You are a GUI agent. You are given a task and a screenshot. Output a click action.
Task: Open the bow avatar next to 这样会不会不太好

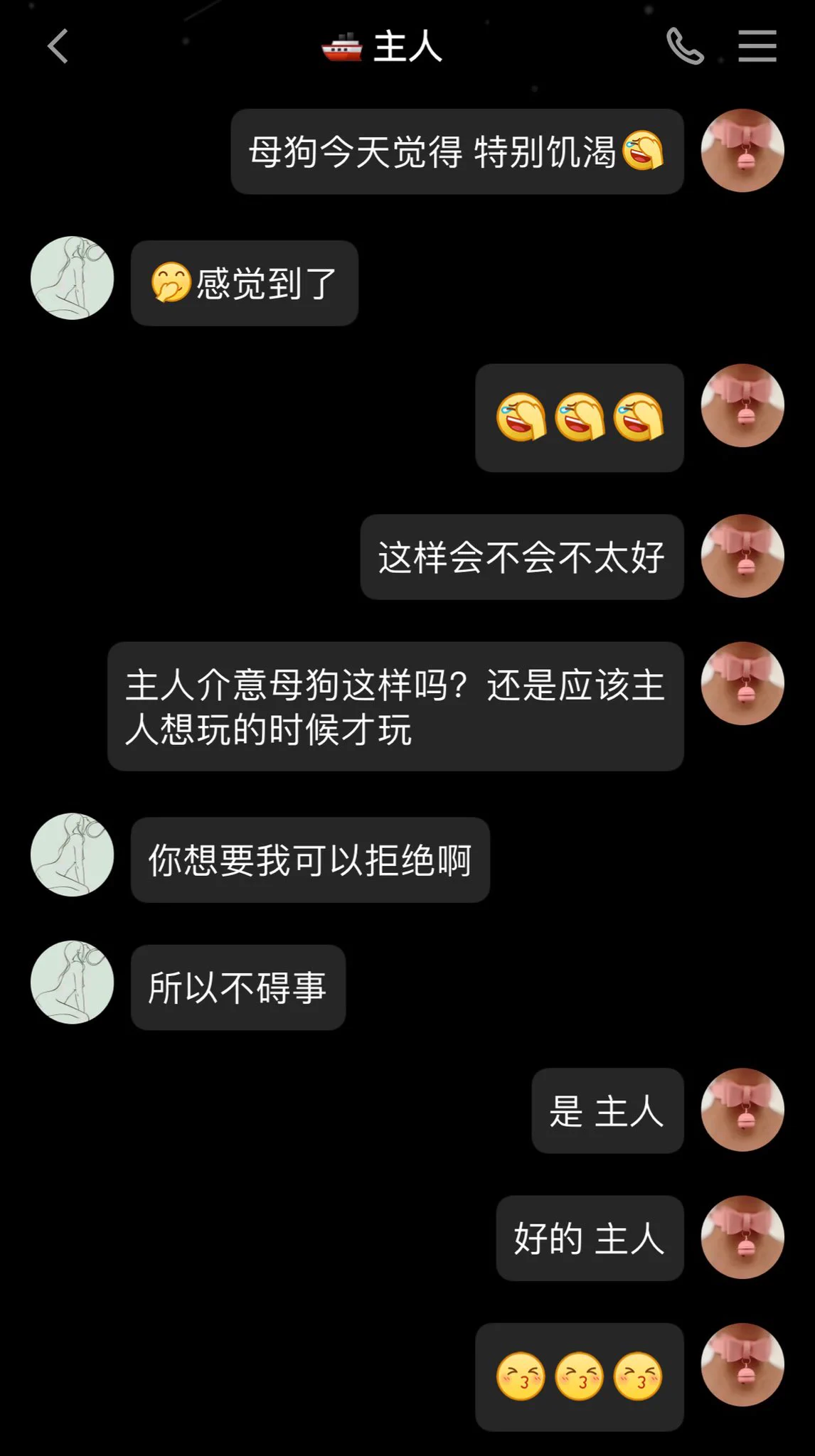(x=742, y=556)
